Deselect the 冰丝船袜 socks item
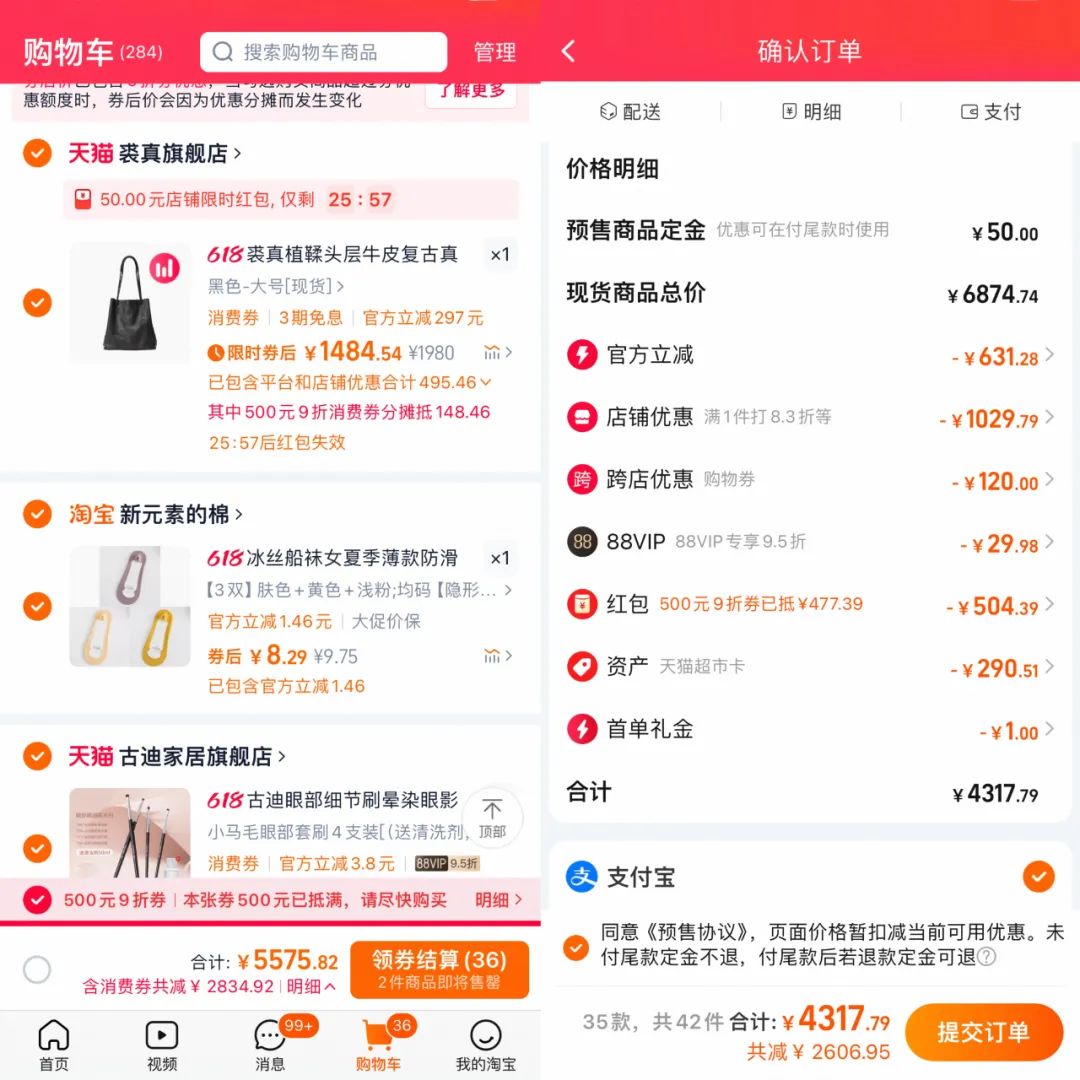The image size is (1080, 1080). (38, 606)
